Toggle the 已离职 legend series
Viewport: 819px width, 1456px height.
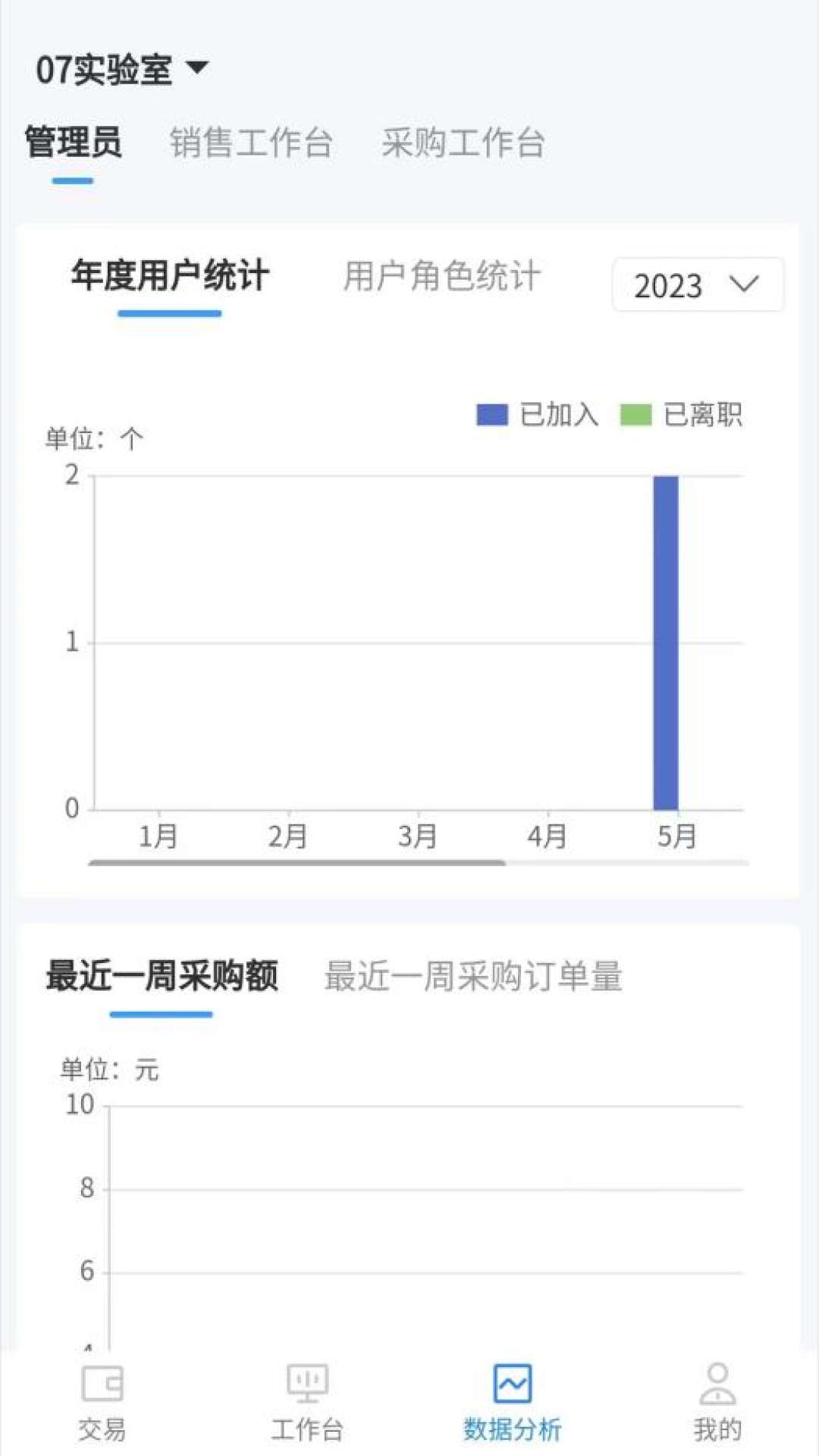[x=681, y=415]
